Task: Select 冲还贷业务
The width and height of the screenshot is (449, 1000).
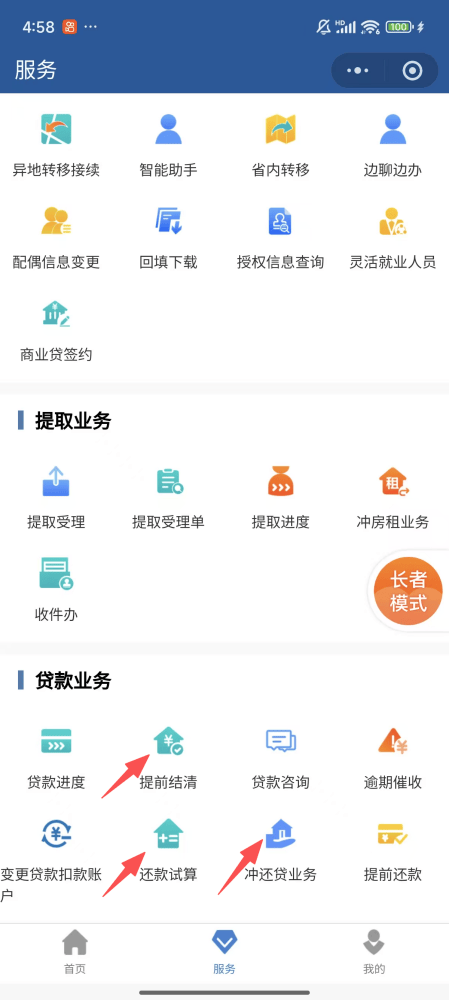Action: [x=281, y=849]
